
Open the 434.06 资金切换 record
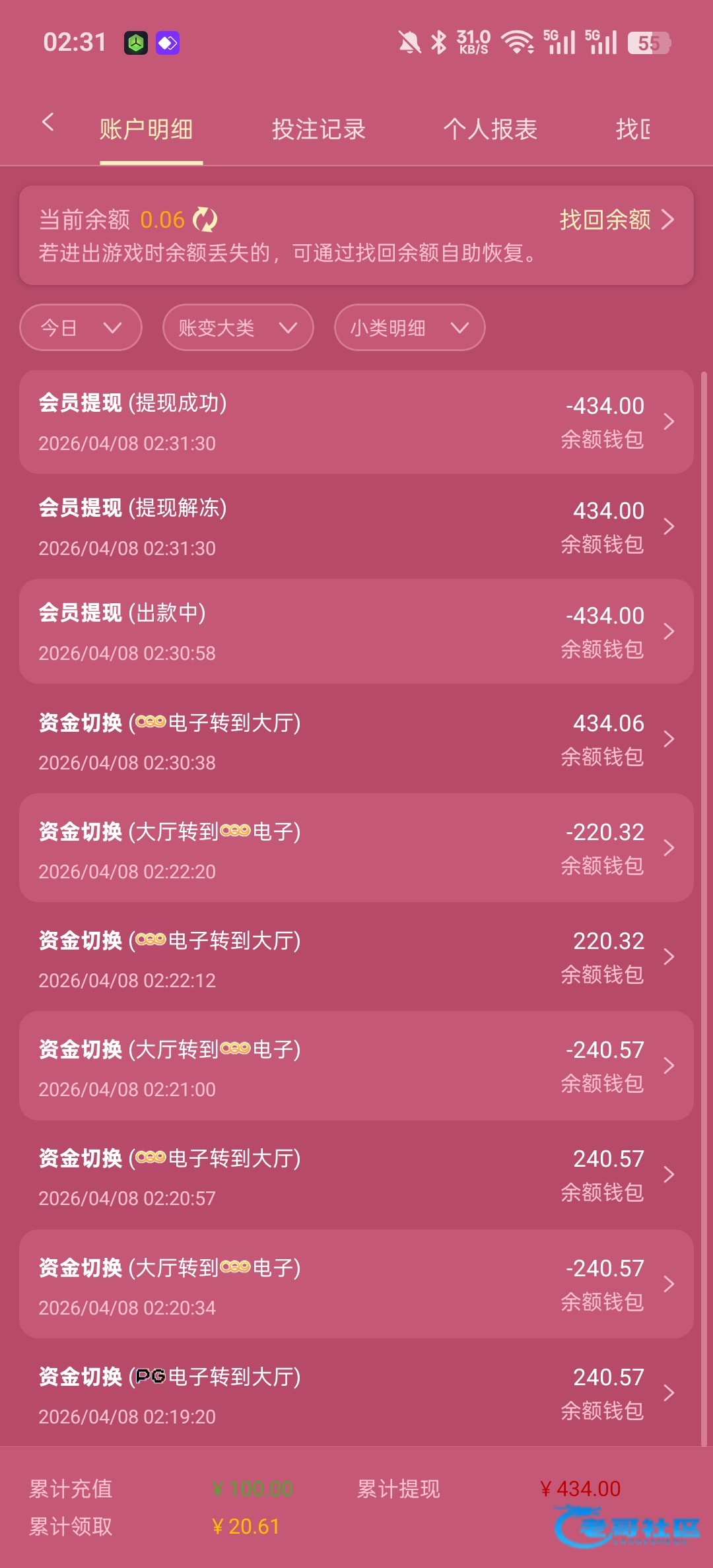click(x=356, y=740)
